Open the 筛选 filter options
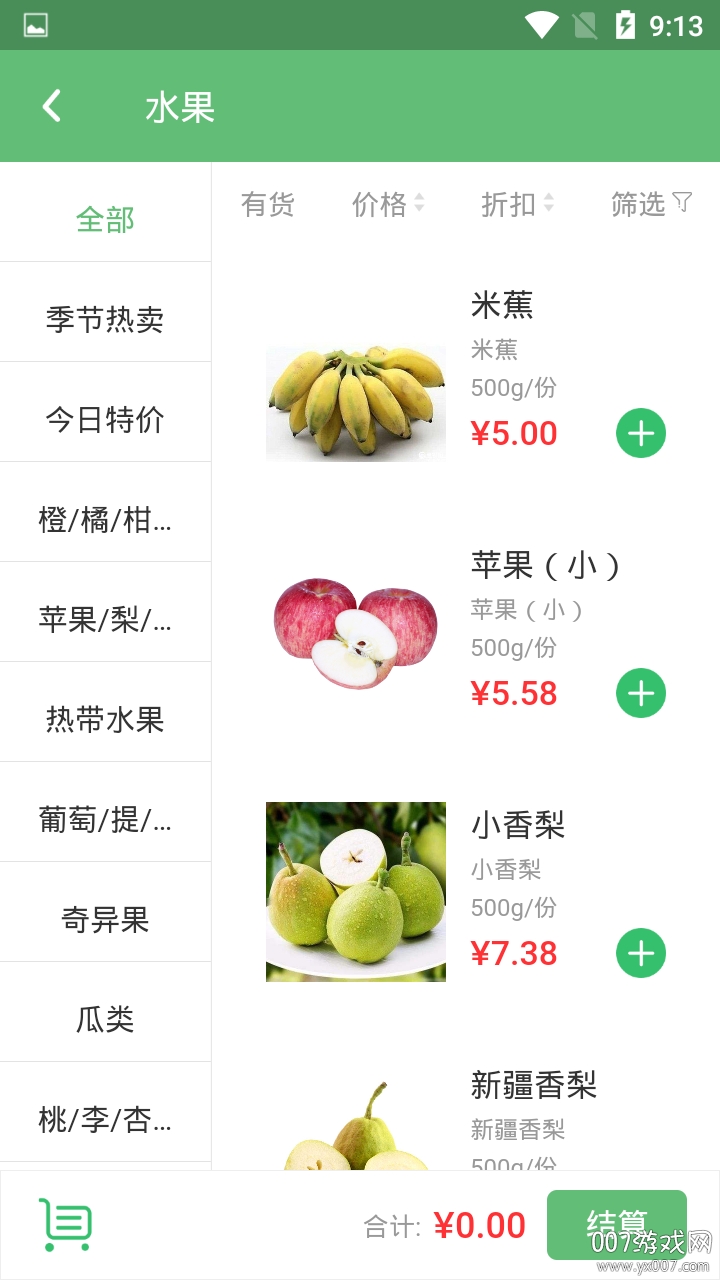 tap(651, 204)
